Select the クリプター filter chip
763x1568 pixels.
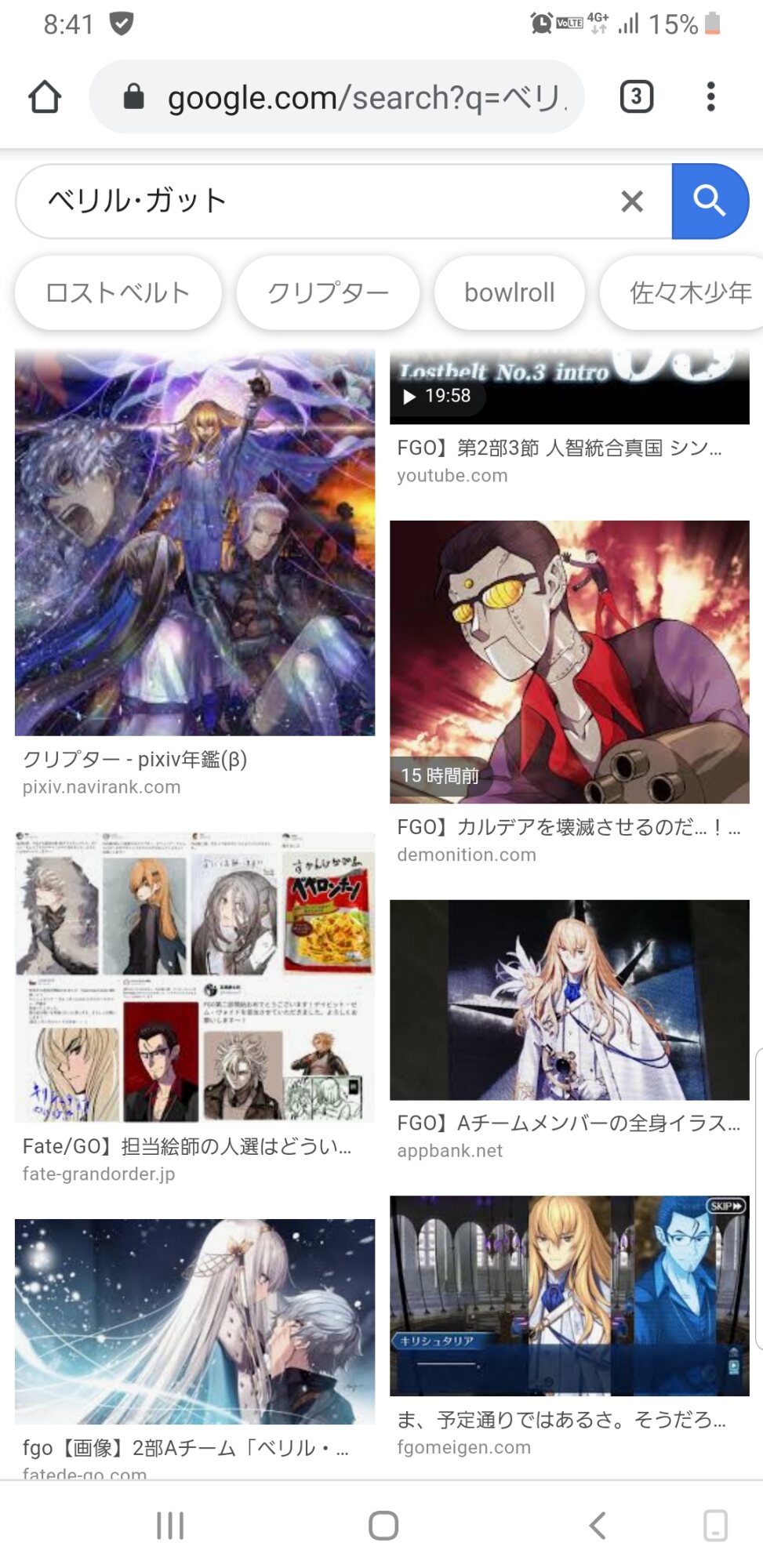[328, 293]
